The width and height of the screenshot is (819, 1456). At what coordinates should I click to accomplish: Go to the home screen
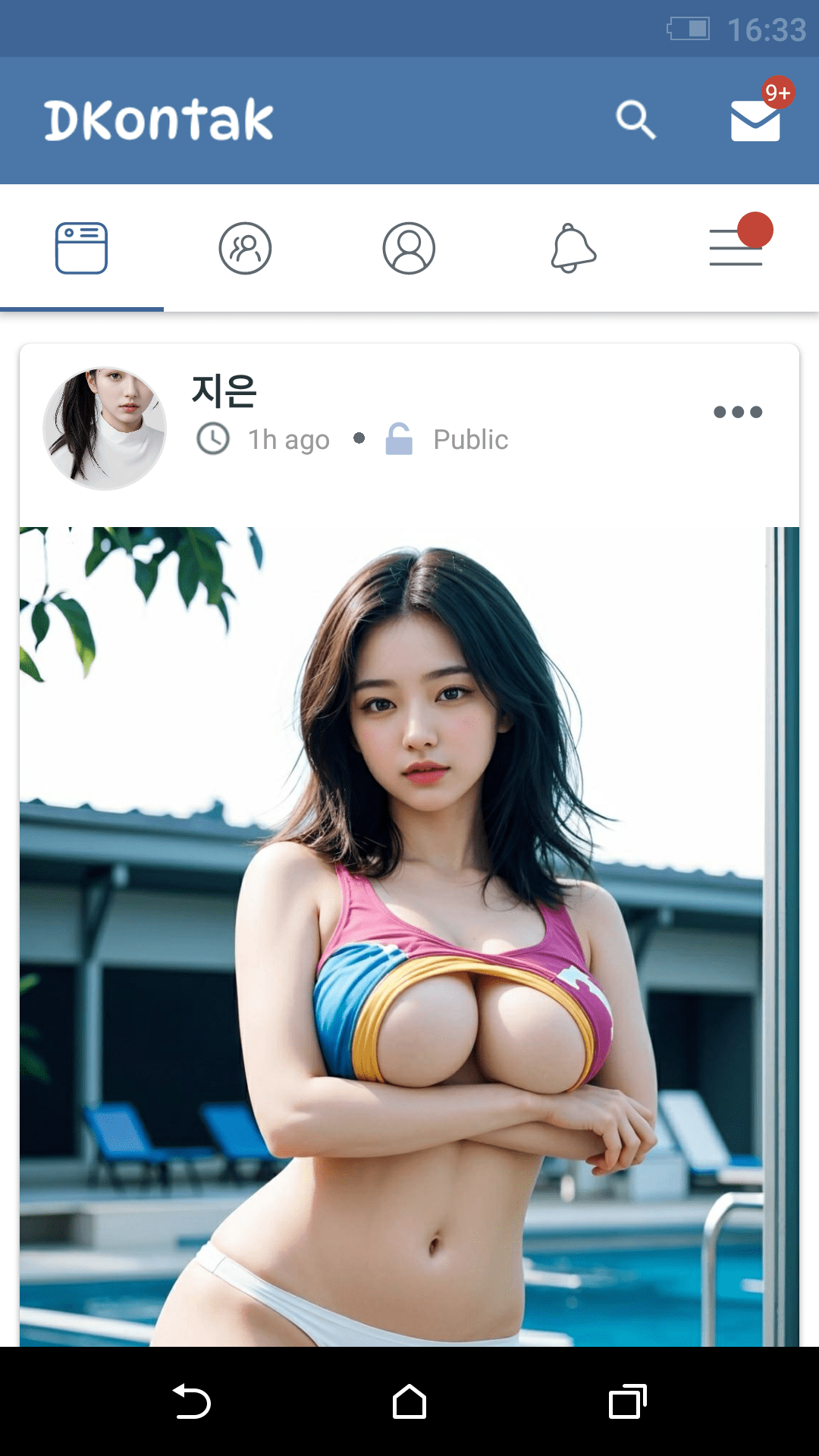(x=409, y=1401)
